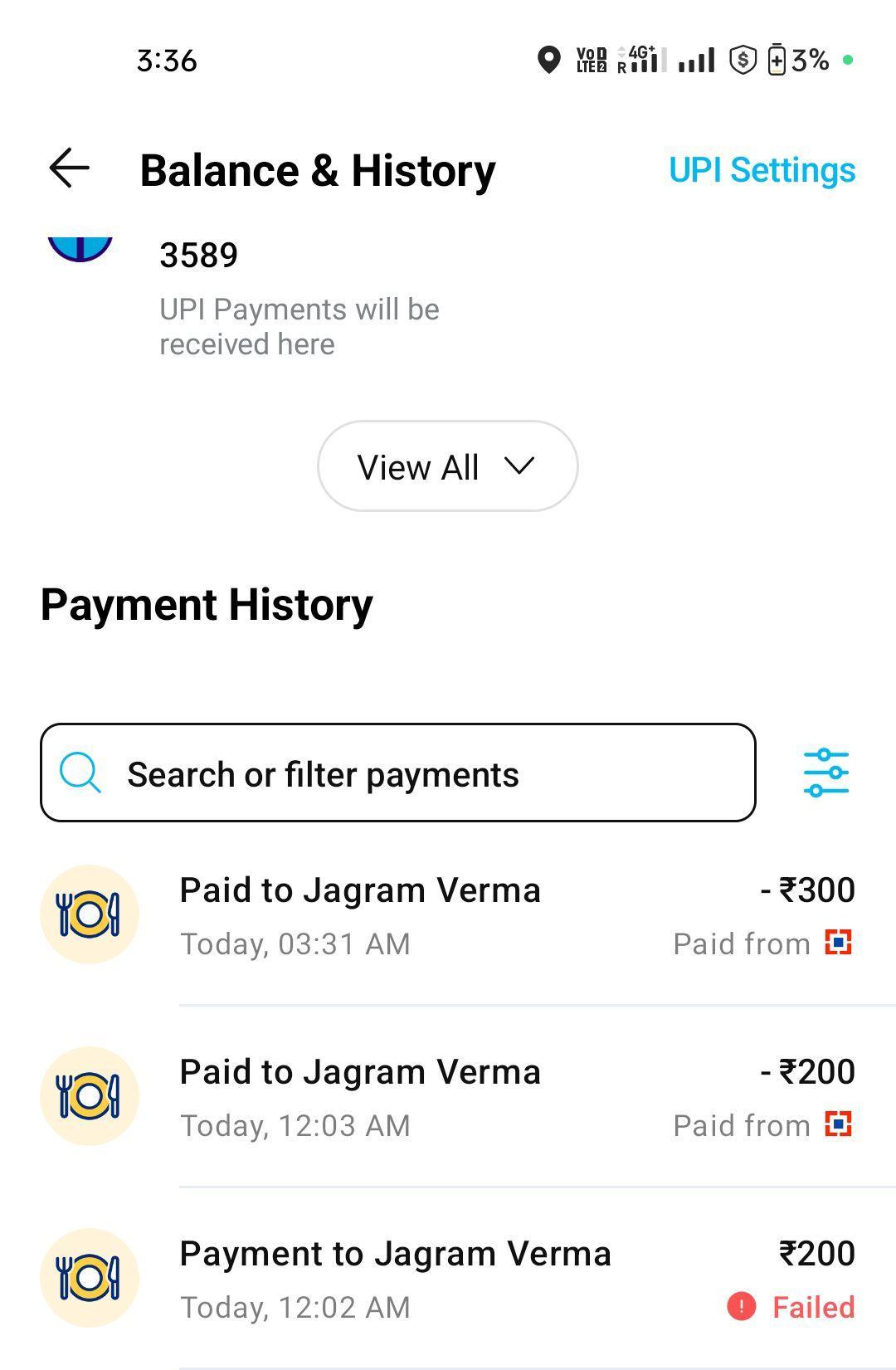896x1370 pixels.
Task: Go back from Balance & History
Action: tap(70, 169)
